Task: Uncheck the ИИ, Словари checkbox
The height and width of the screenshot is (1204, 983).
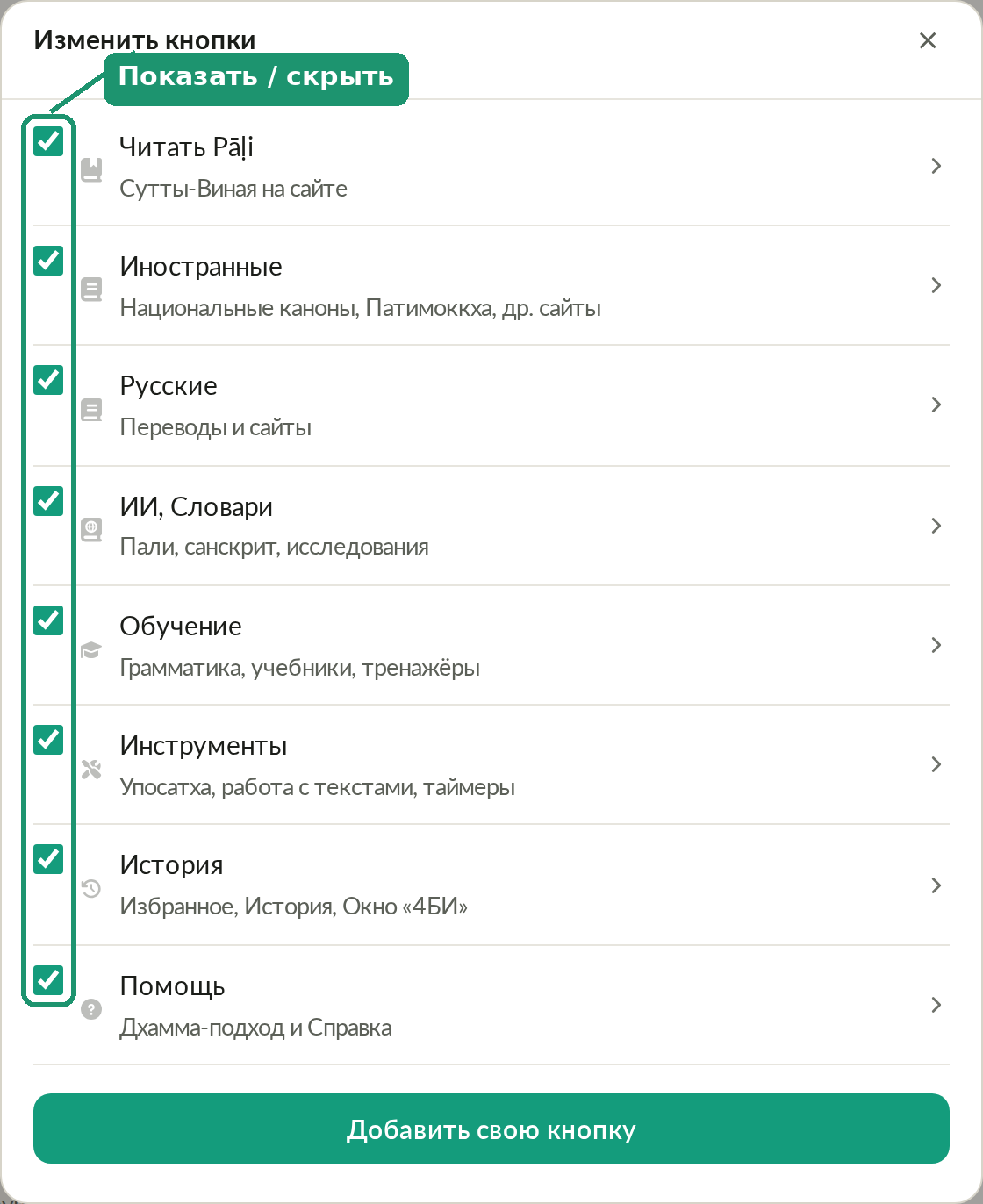Action: click(48, 501)
